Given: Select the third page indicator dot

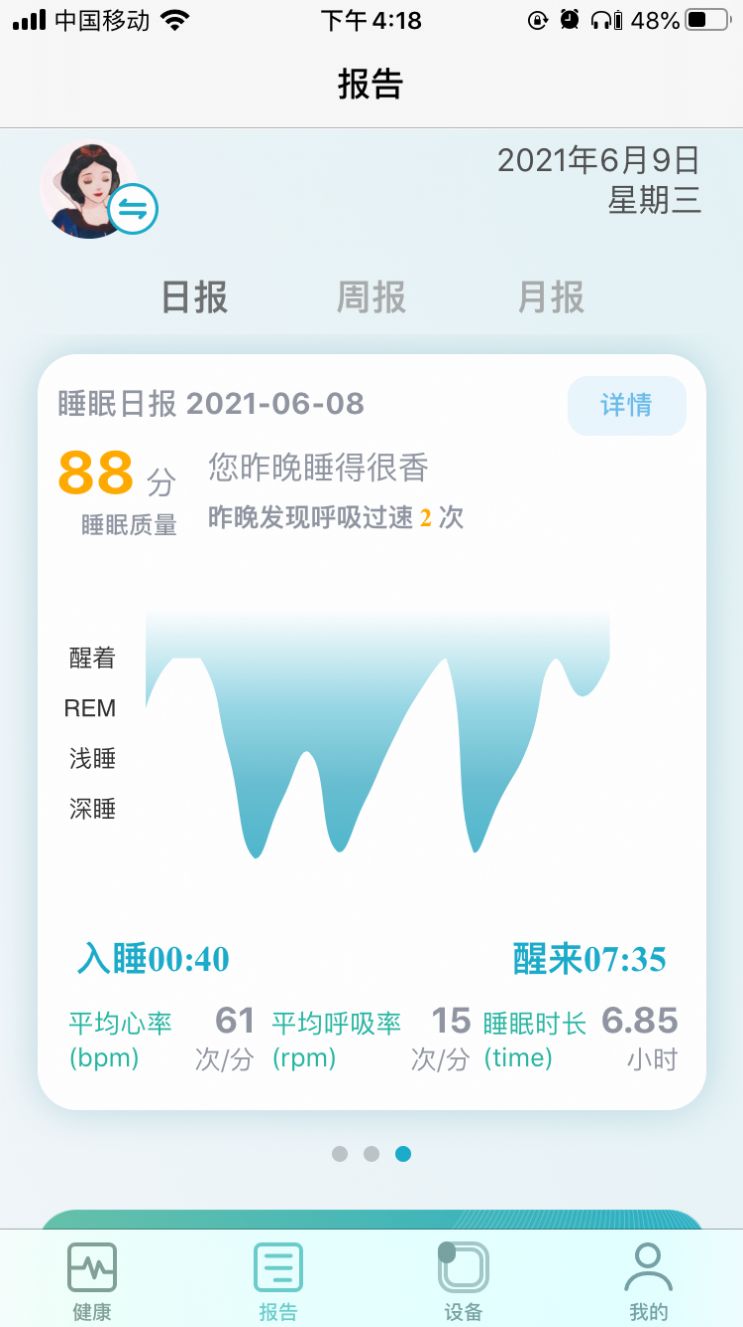Looking at the screenshot, I should point(403,1153).
